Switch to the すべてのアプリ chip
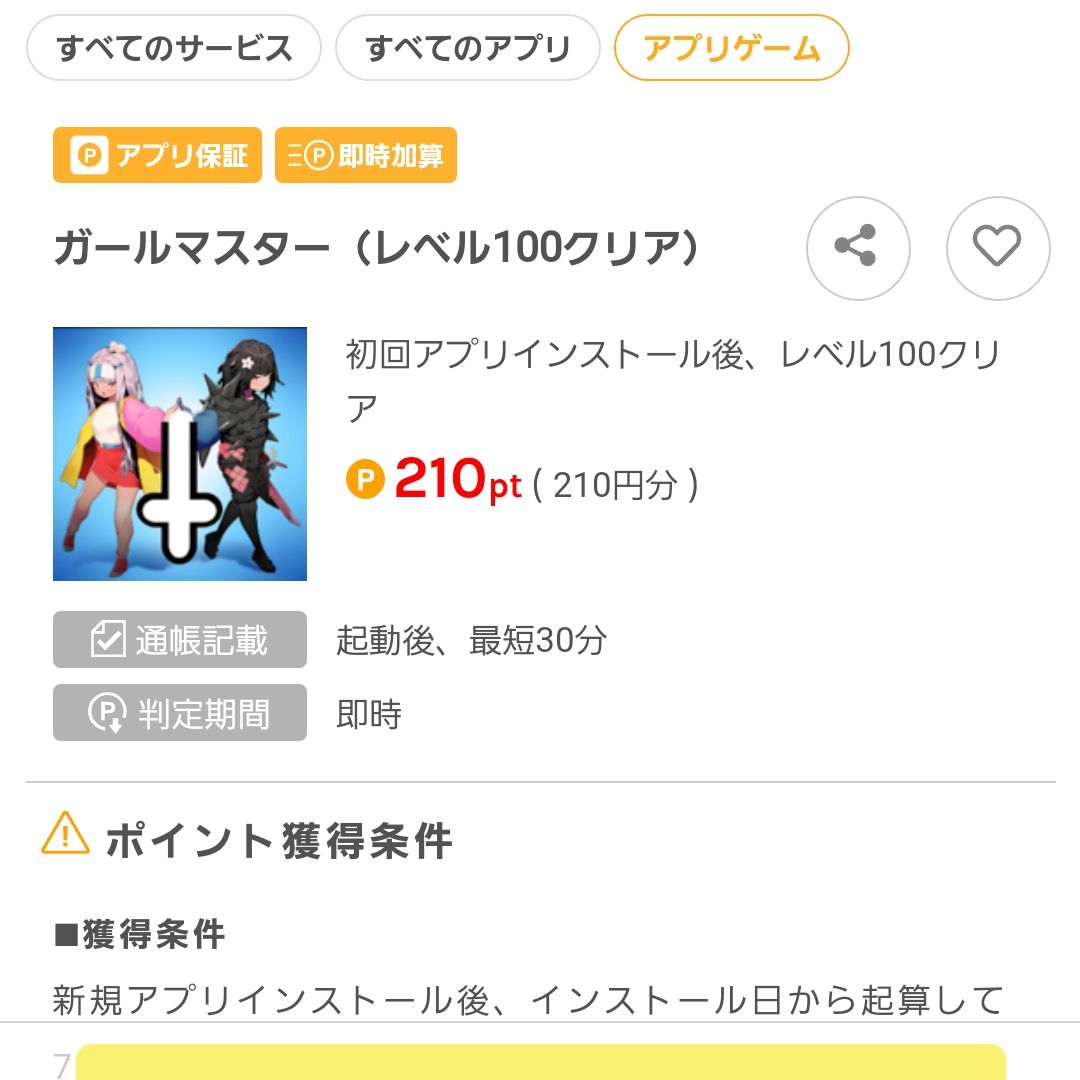 click(467, 48)
